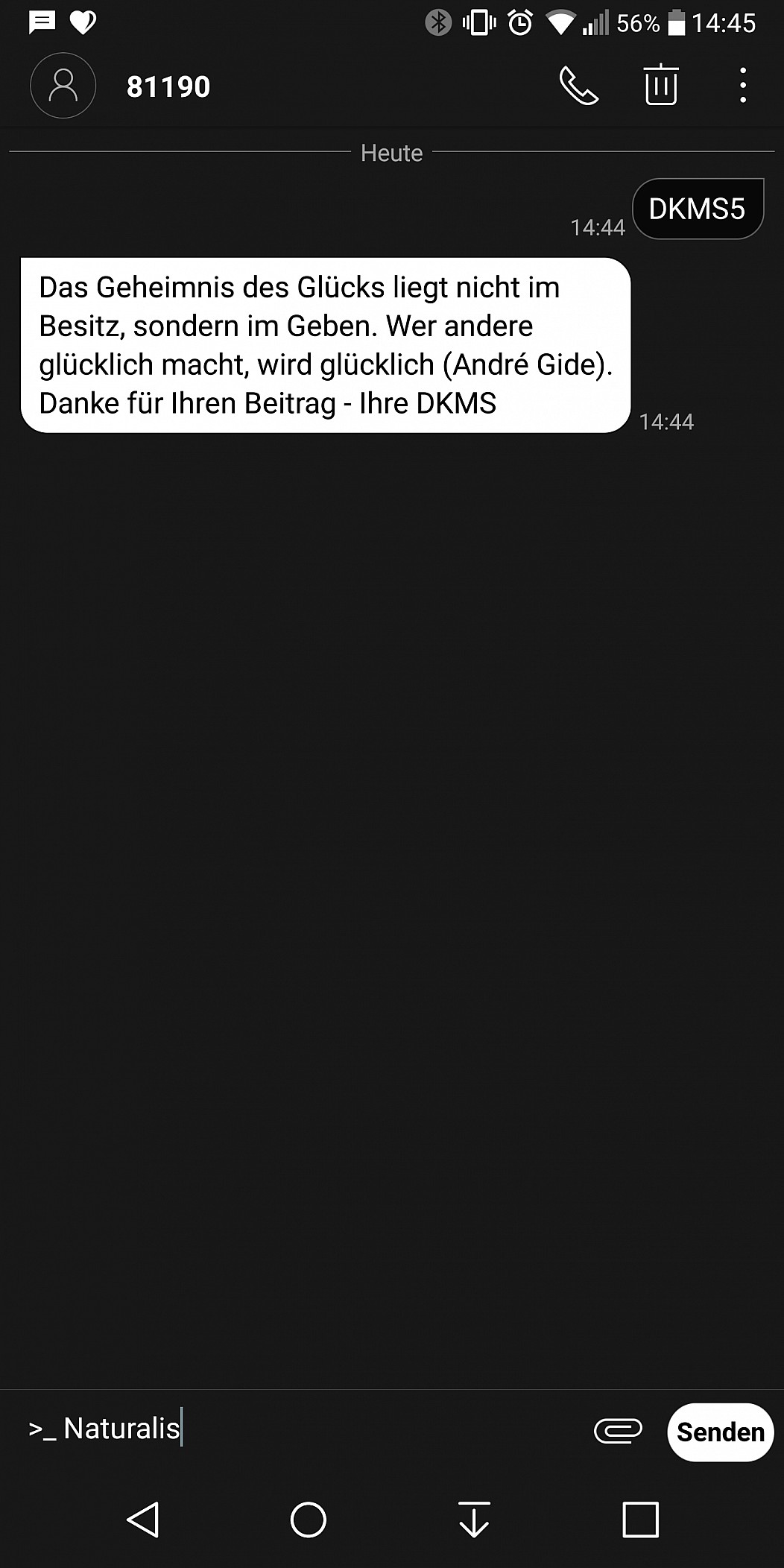This screenshot has width=784, height=1568.
Task: Delete this conversation with the trash icon
Action: click(660, 85)
